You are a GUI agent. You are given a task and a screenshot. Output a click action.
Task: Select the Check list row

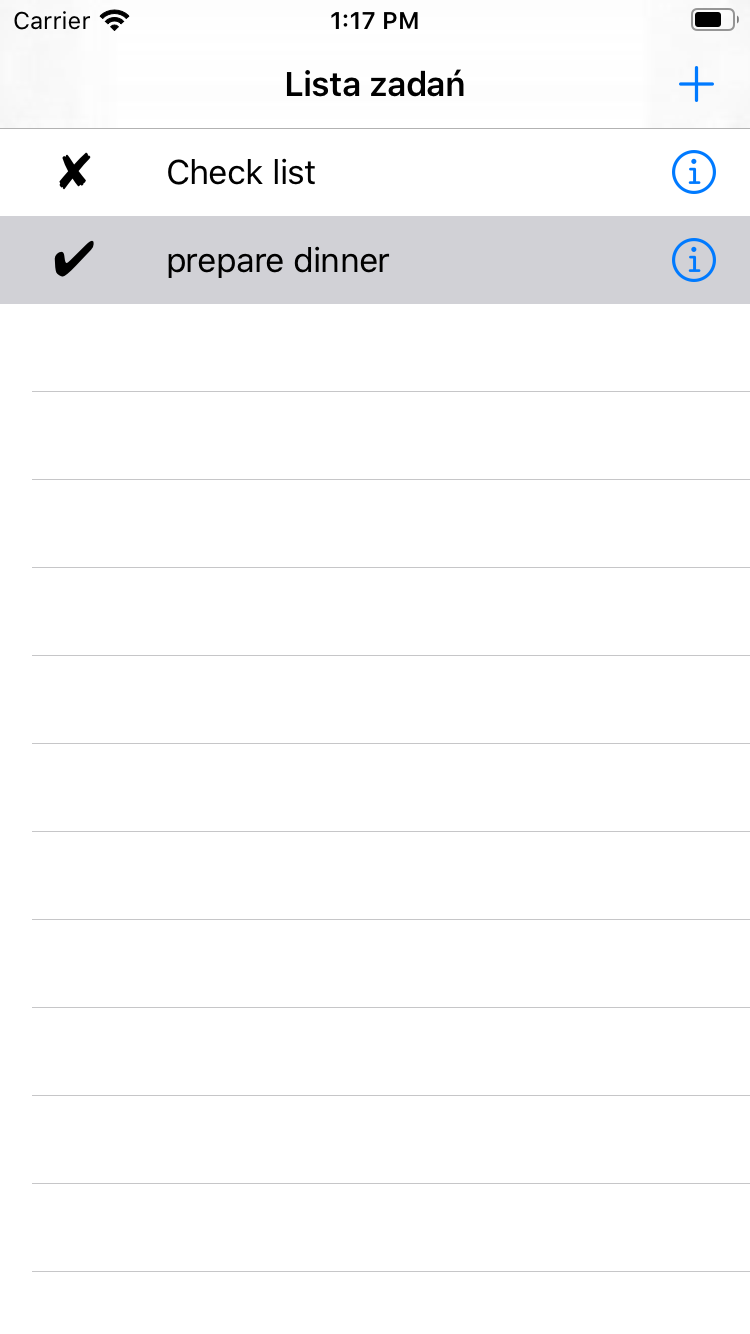[x=375, y=173]
